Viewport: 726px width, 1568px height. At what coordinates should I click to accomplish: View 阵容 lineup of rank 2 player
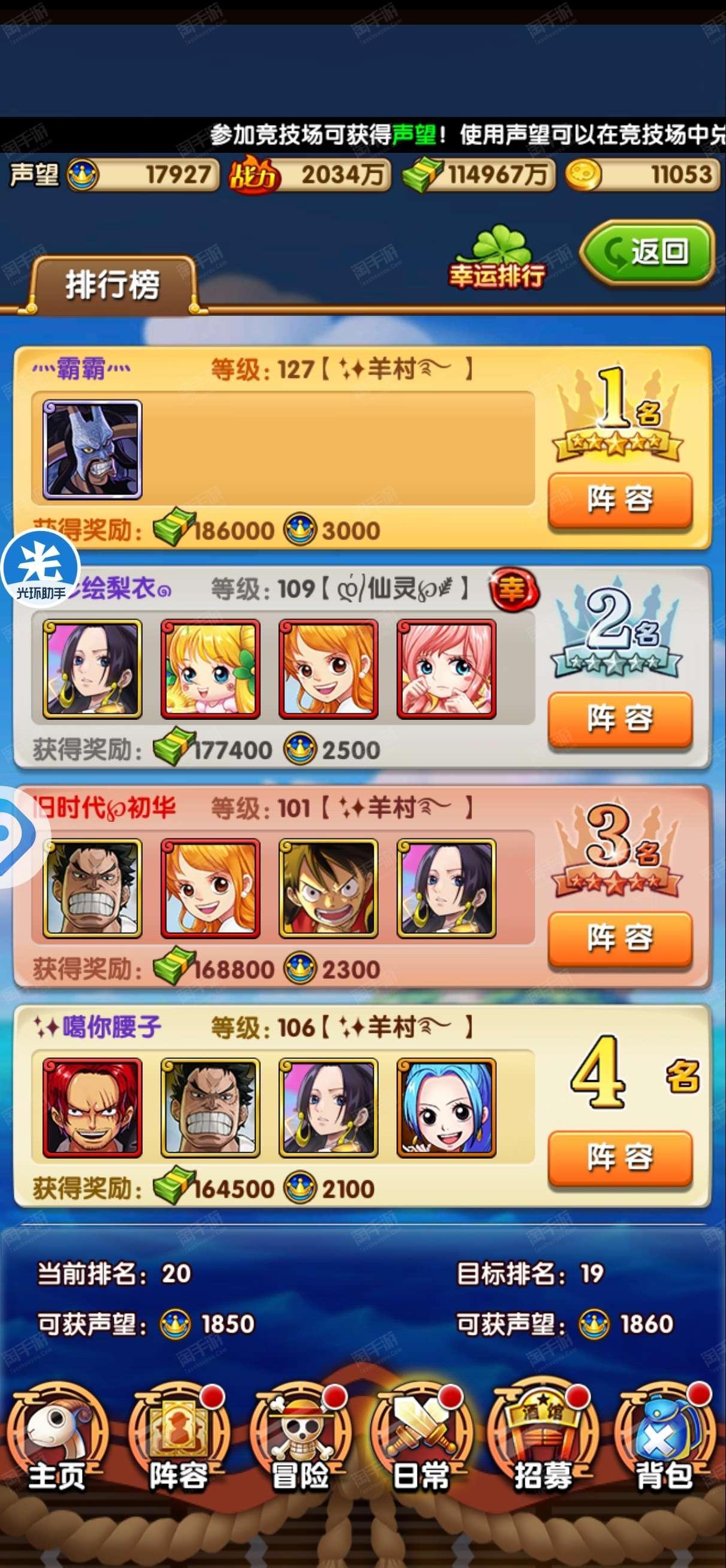[620, 719]
